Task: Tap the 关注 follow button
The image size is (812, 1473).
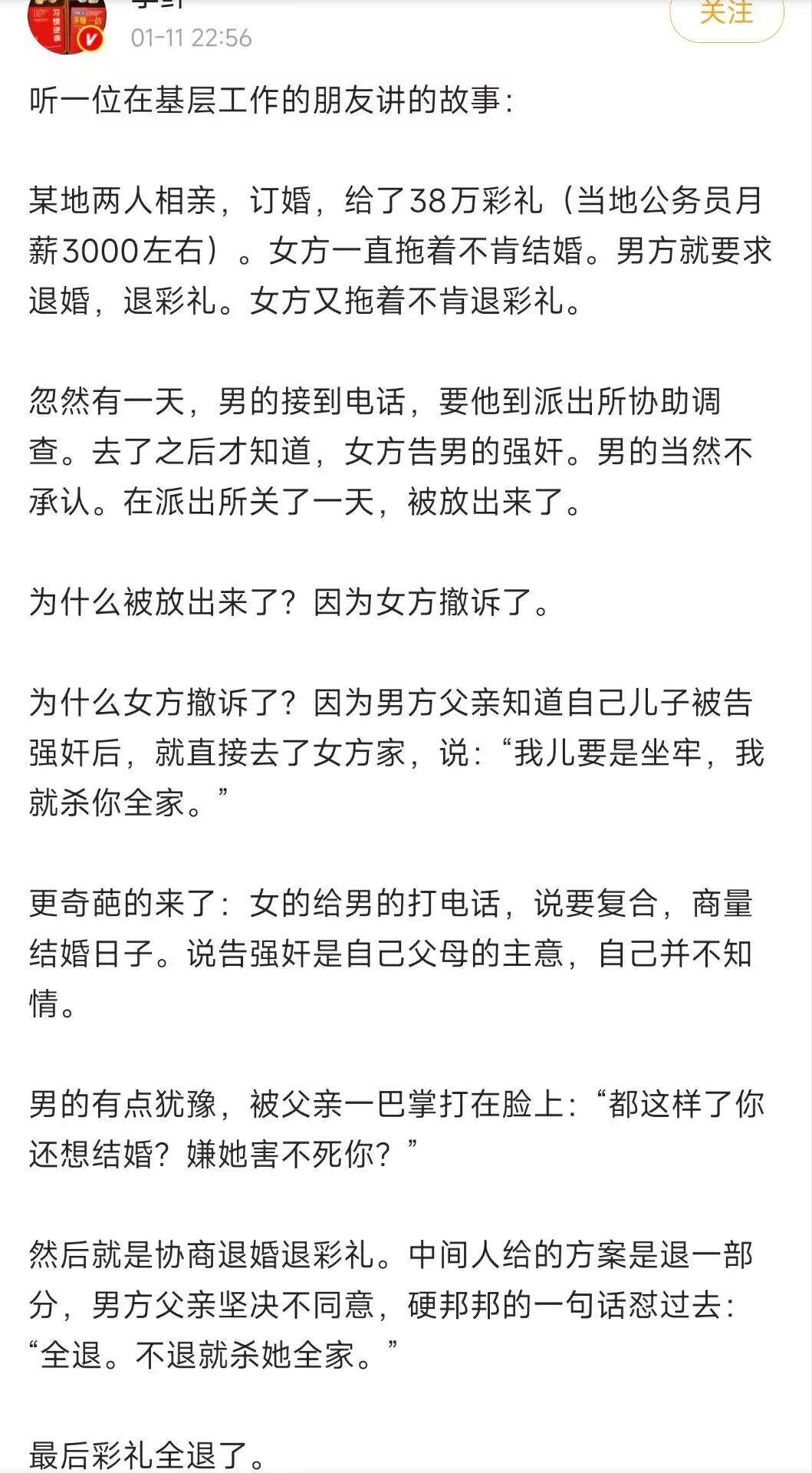Action: coord(725,15)
